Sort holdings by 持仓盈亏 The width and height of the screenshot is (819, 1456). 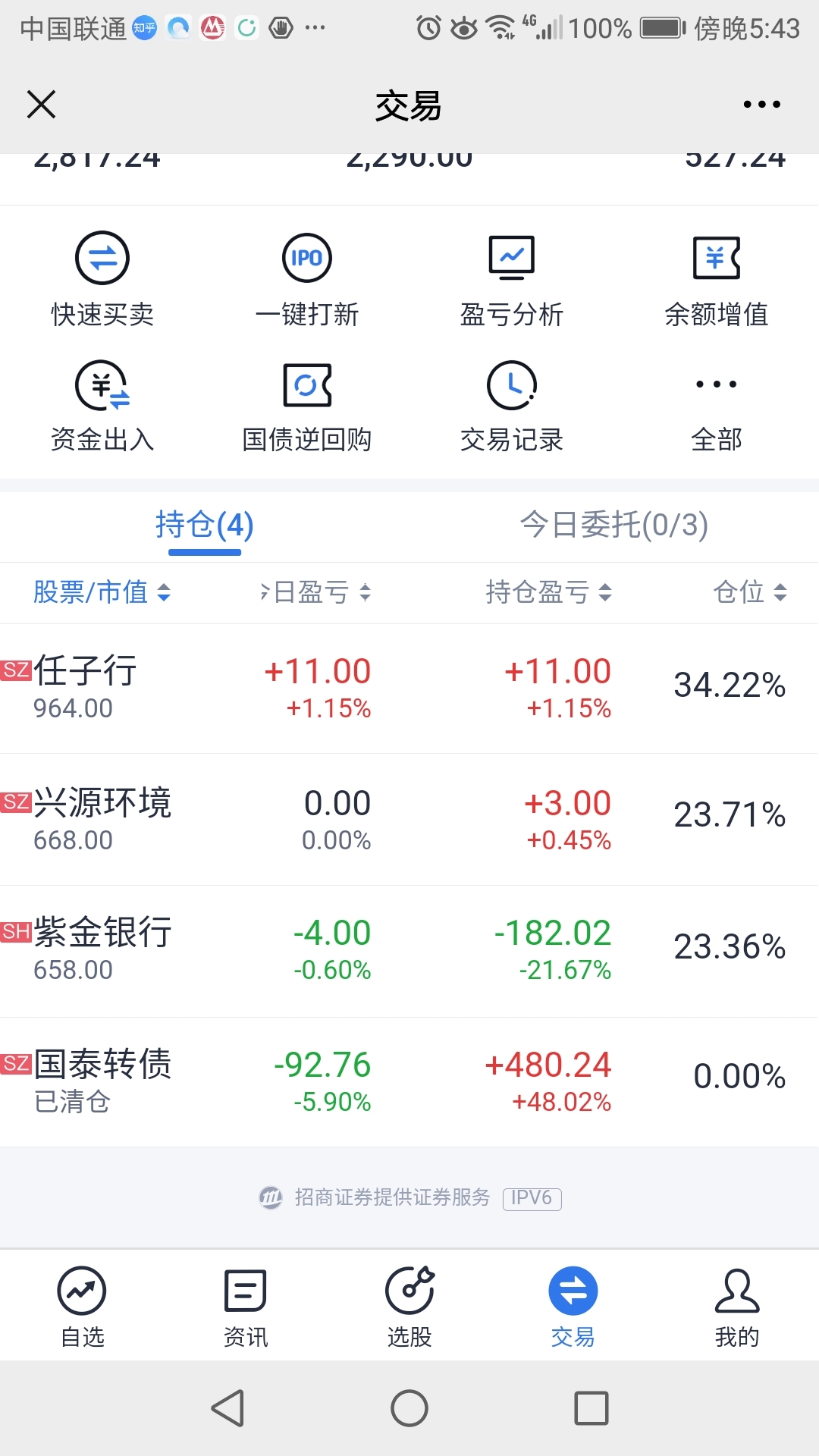tap(548, 592)
